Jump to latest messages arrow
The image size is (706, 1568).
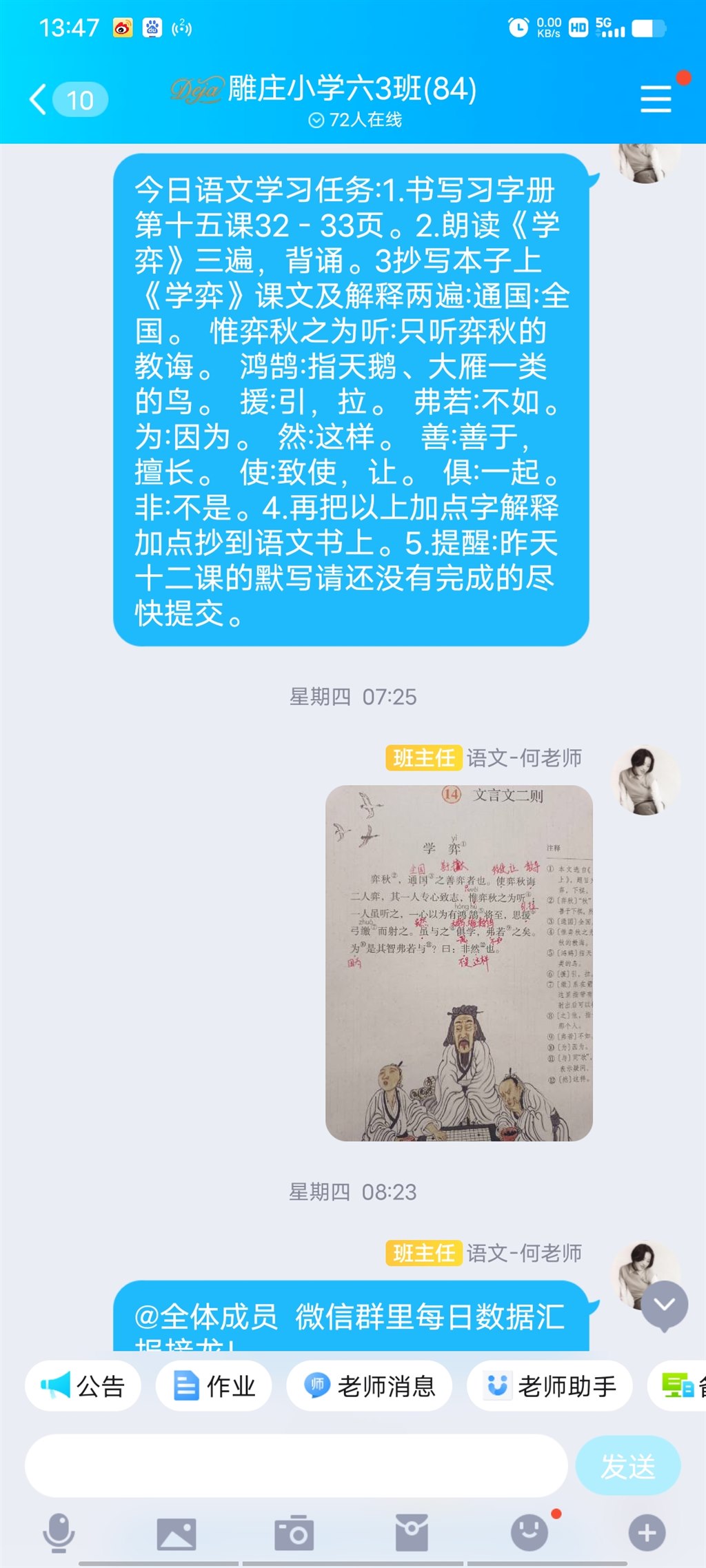click(x=665, y=1305)
